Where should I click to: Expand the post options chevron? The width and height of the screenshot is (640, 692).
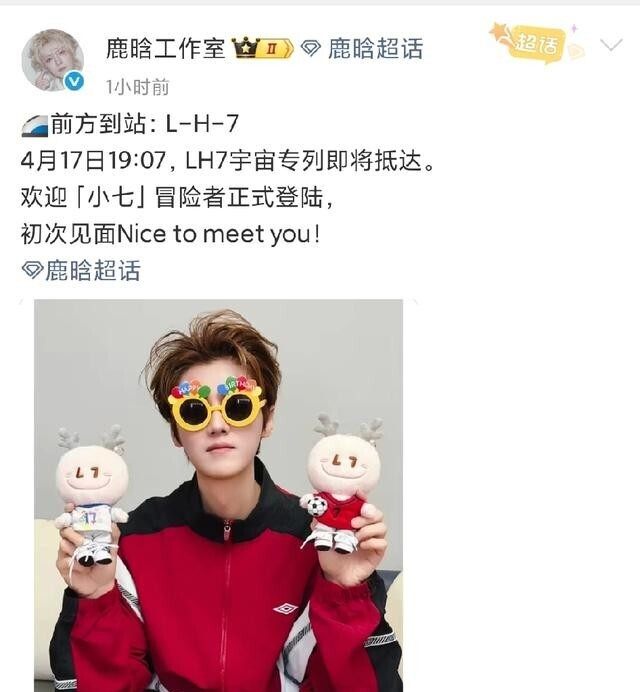click(x=611, y=45)
